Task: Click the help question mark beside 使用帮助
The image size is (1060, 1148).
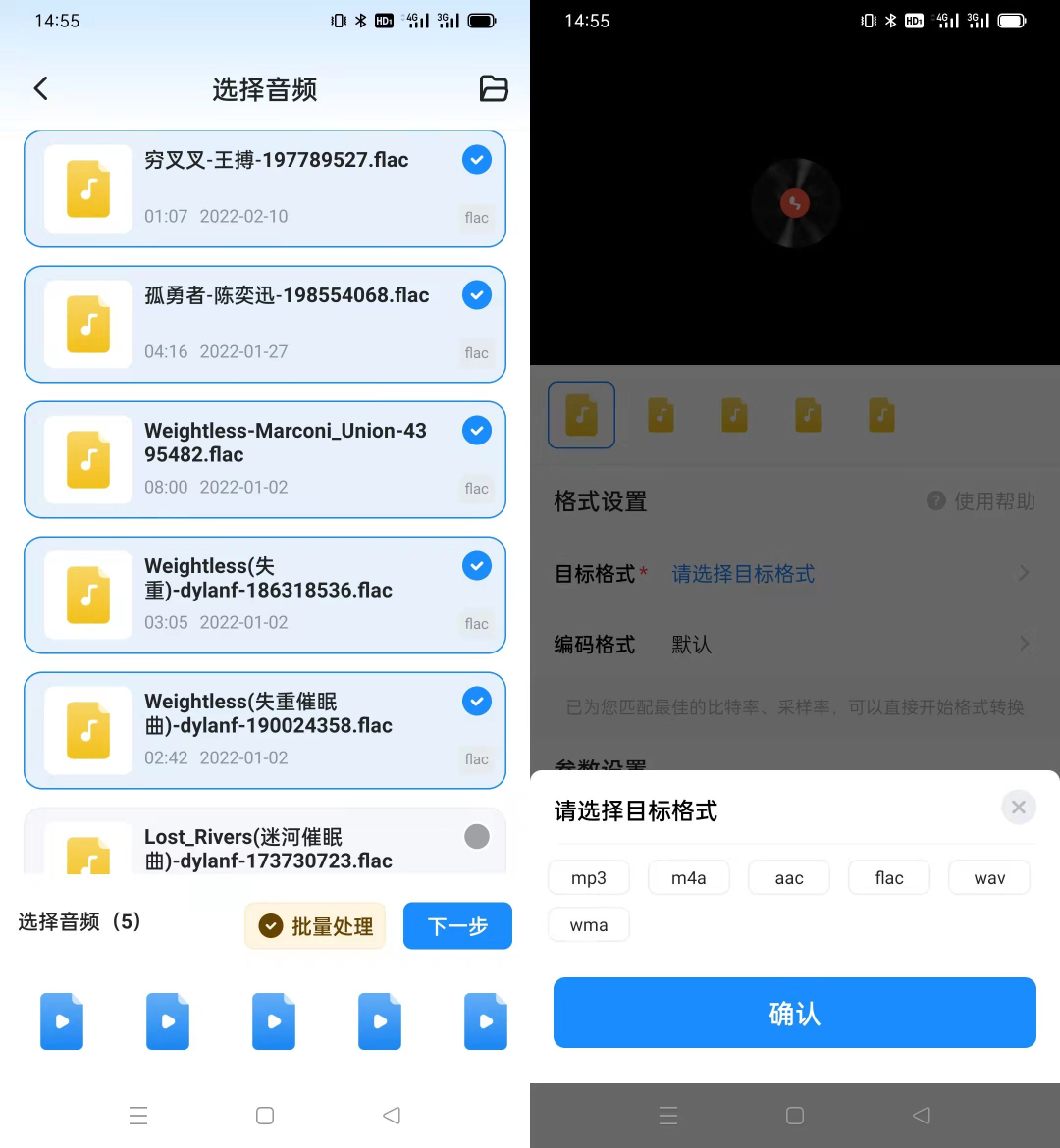Action: [x=935, y=500]
